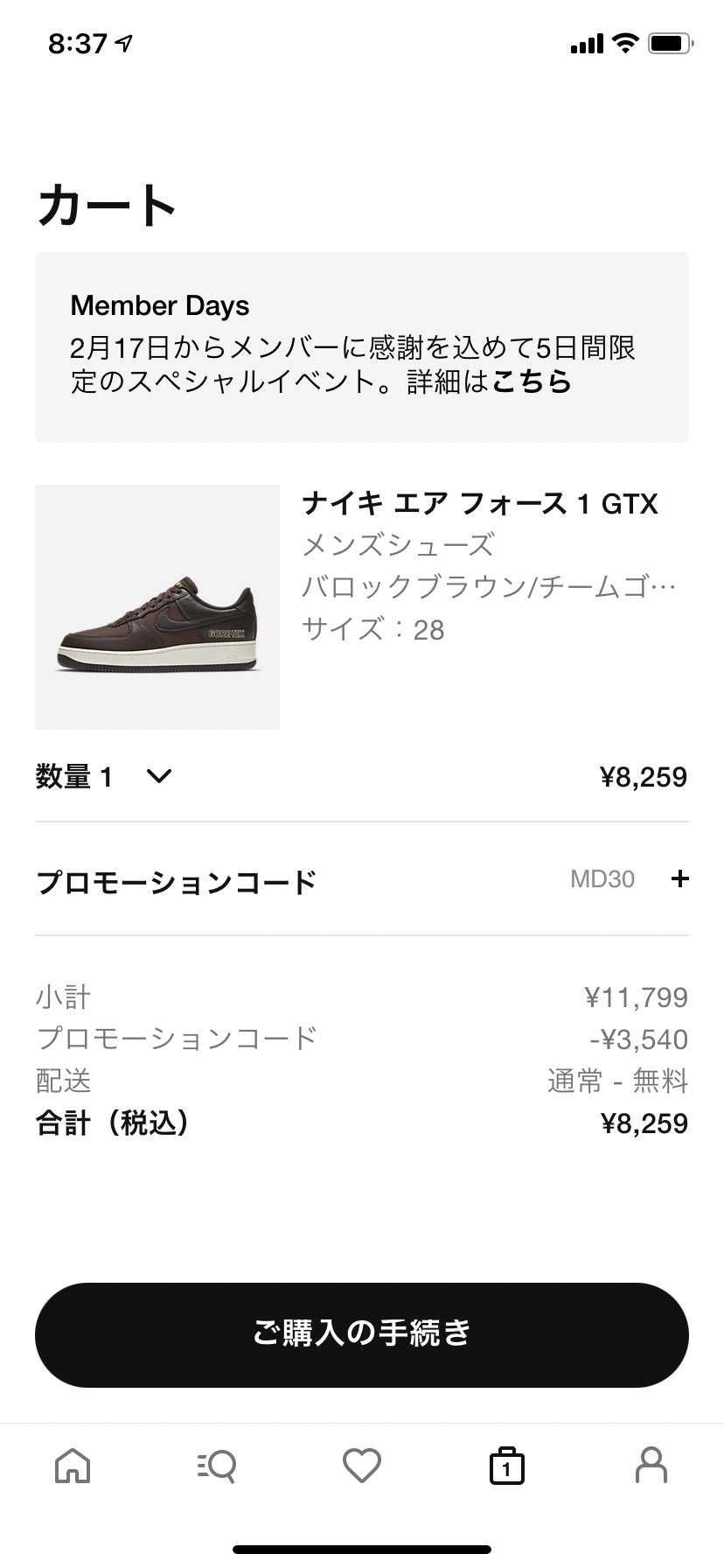724x1568 pixels.
Task: Open Favorites via the heart icon
Action: (362, 1466)
